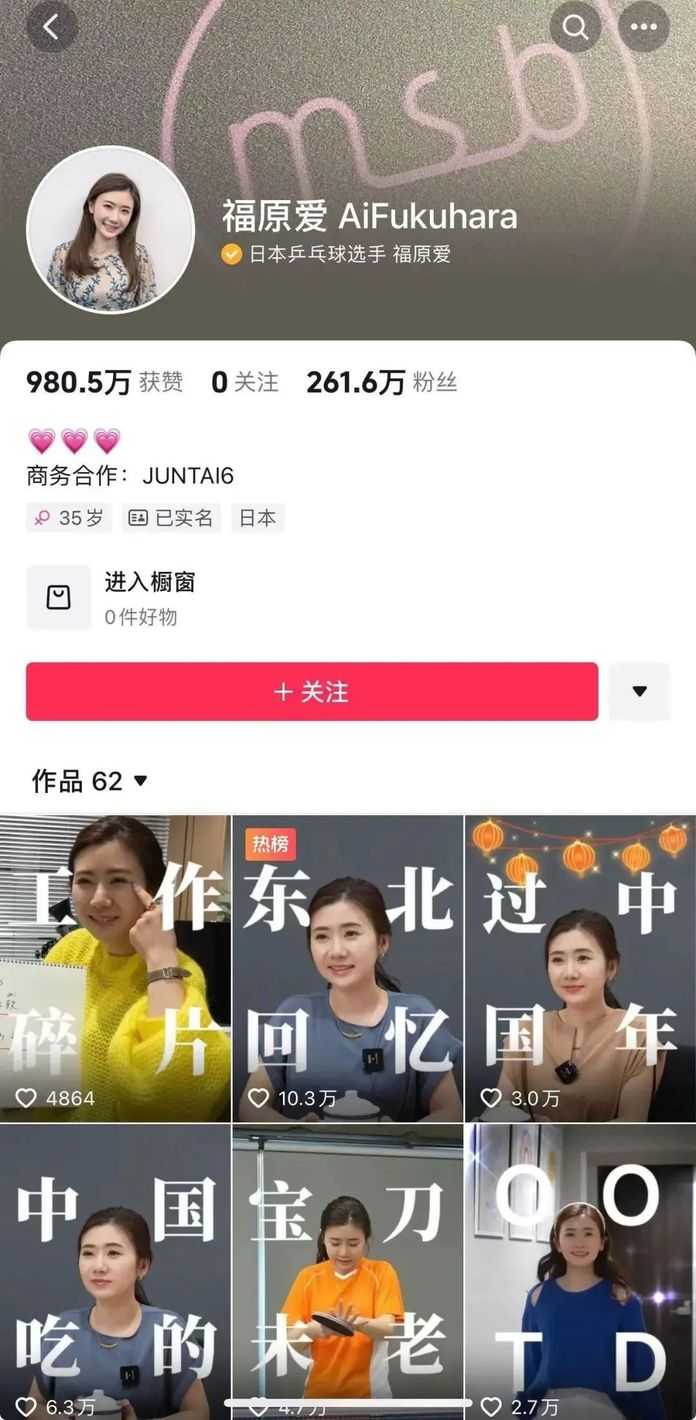Screen dimensions: 696x1420
Task: View the profile avatar photo
Action: 110,230
